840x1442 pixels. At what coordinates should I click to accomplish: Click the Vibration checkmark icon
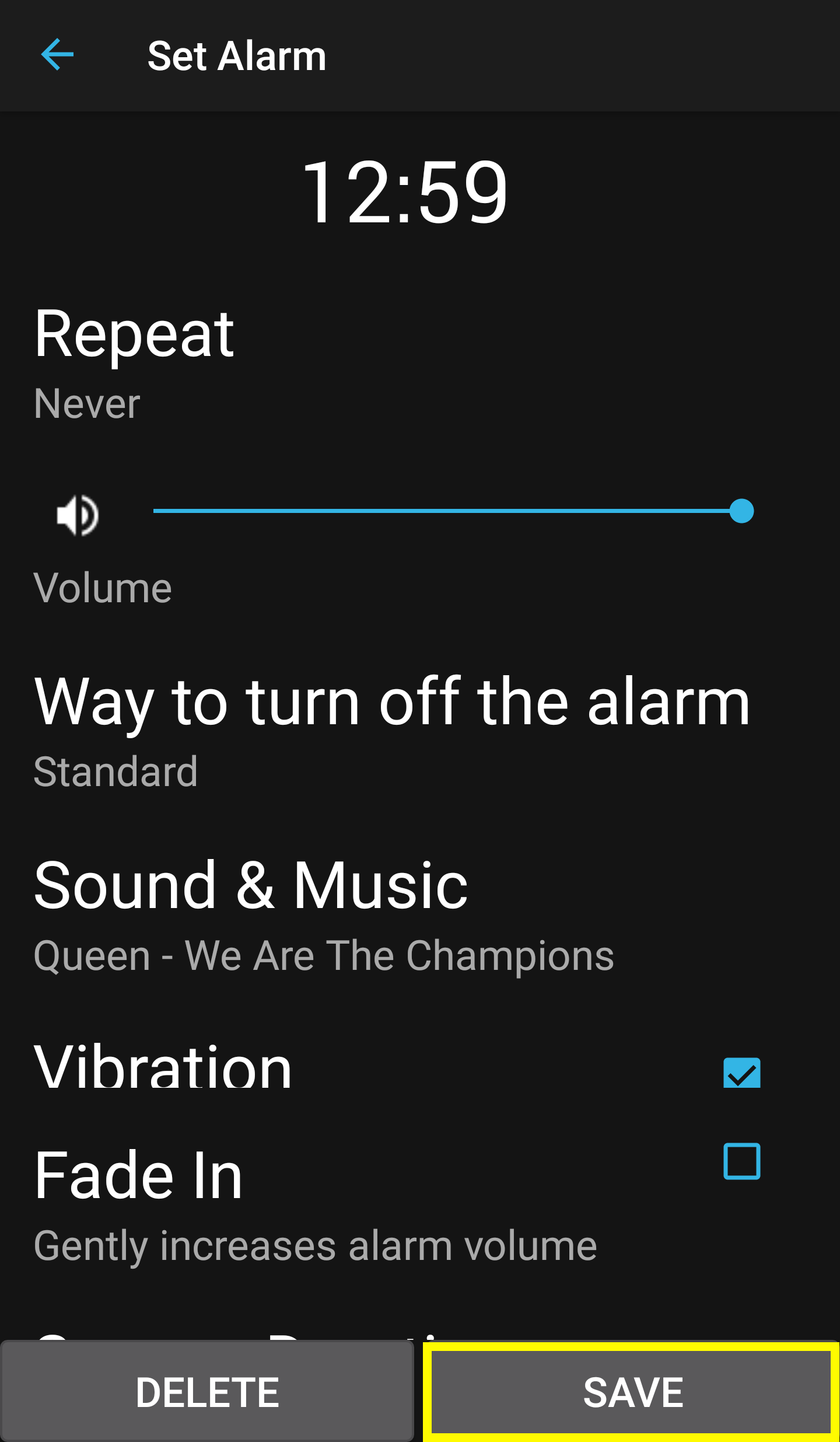tap(741, 1074)
